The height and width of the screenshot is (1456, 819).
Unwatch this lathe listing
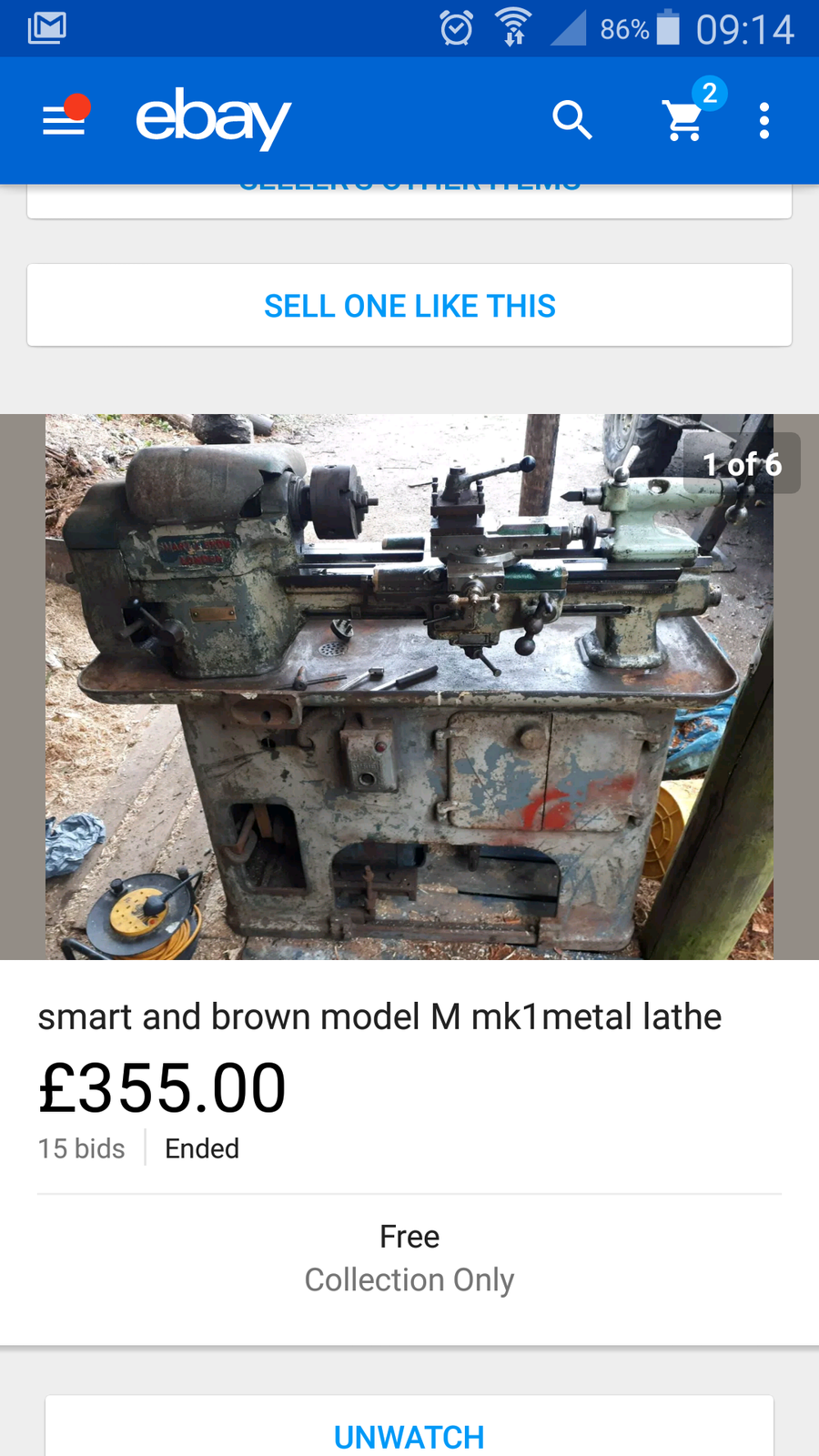[x=409, y=1436]
